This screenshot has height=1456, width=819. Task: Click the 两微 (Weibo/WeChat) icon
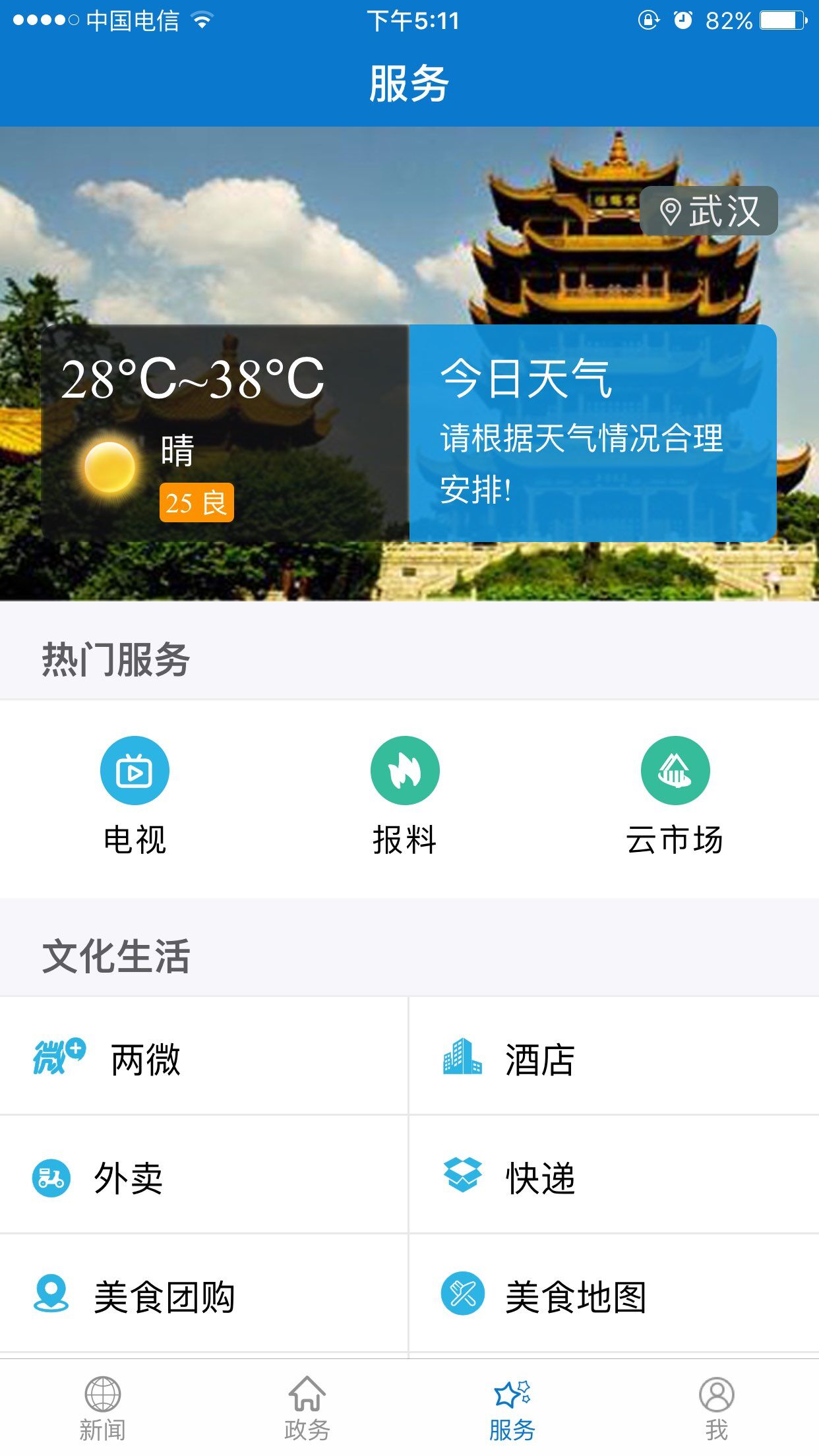56,1060
